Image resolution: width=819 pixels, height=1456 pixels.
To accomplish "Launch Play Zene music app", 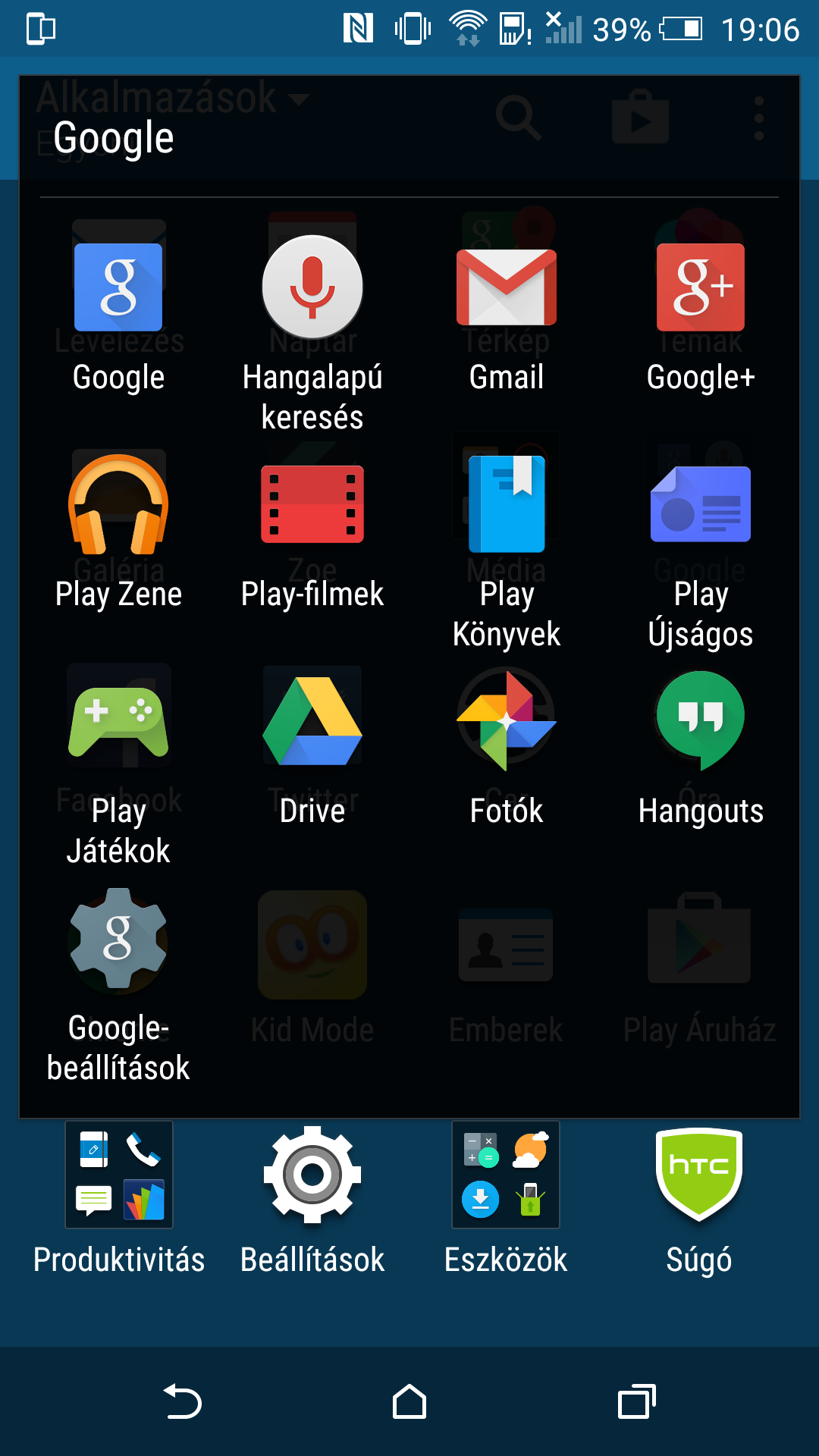I will click(x=118, y=505).
